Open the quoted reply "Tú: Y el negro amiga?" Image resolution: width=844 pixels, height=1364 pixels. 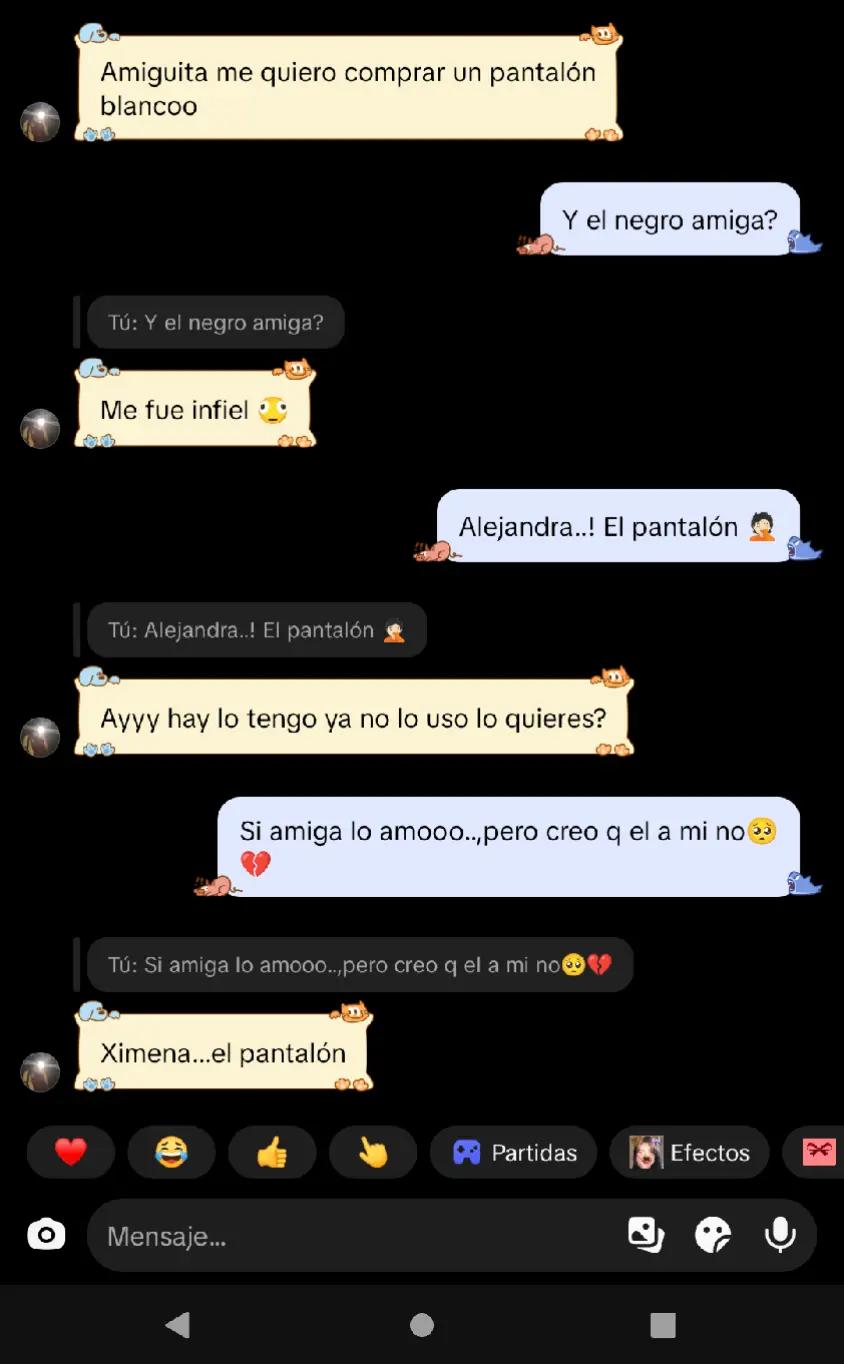(x=216, y=322)
